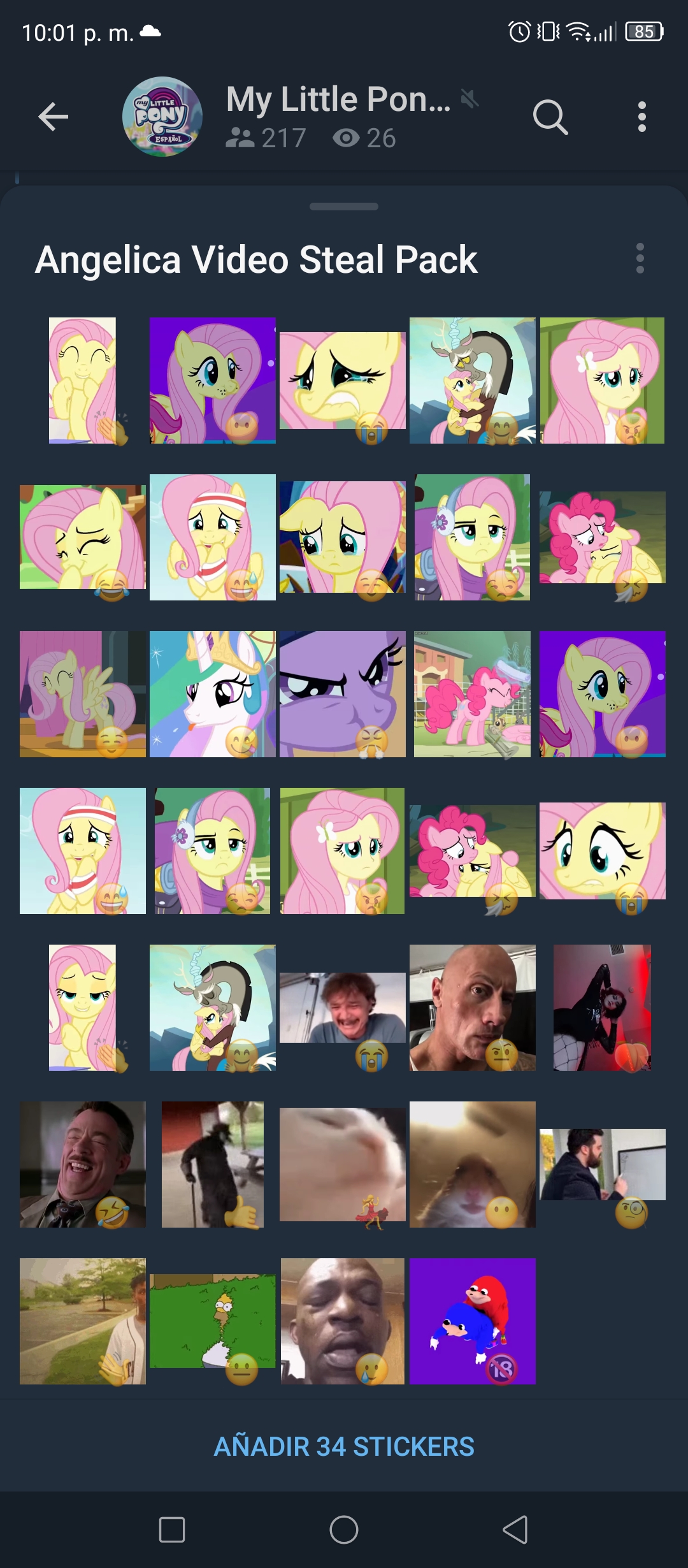Preview the Homer in bushes sticker
This screenshot has width=688, height=1568.
click(213, 1321)
